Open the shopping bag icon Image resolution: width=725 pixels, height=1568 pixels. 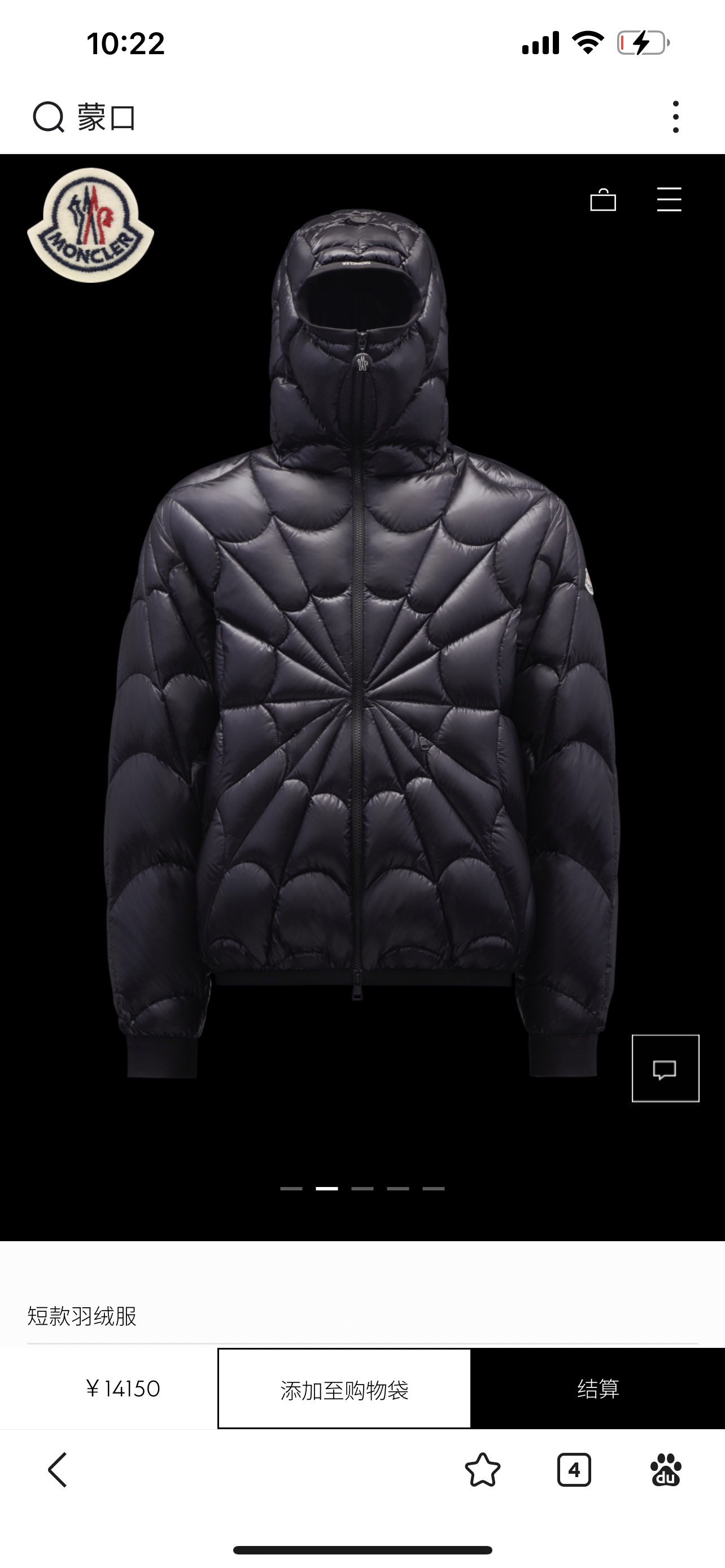point(602,200)
